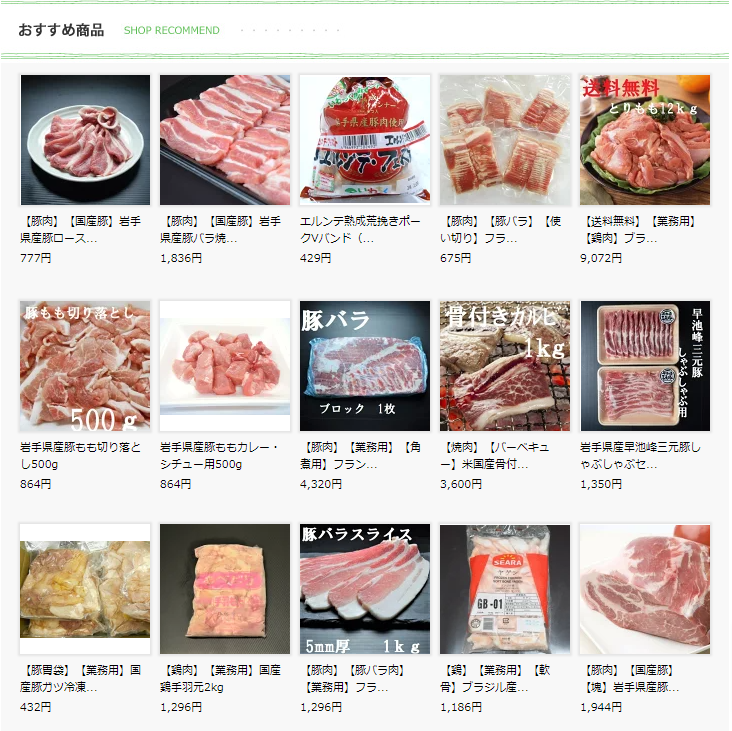732x731 pixels.
Task: Open エルンテ熟成荒挽きポーク product card
Action: point(365,140)
